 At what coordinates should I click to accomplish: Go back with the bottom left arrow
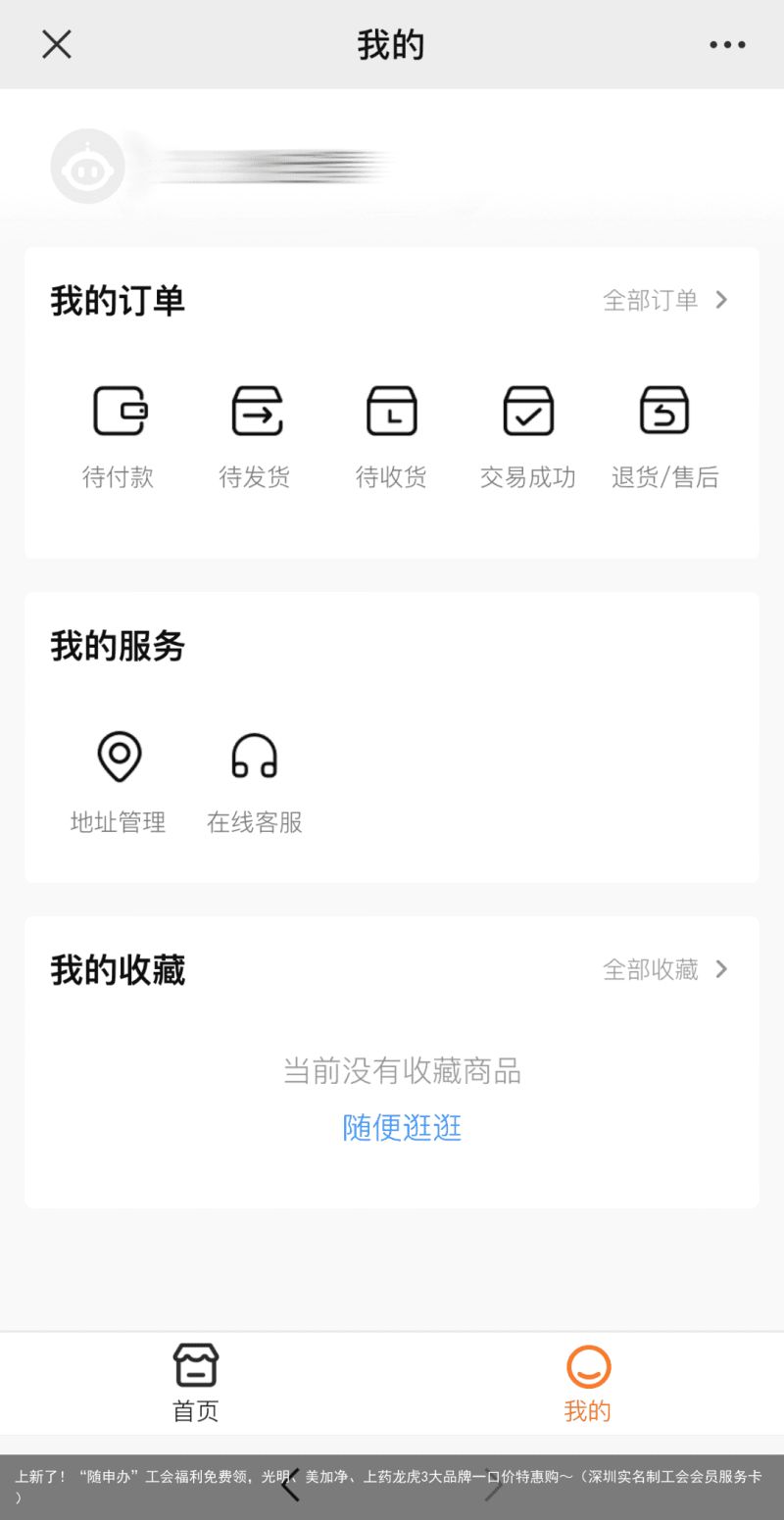click(290, 1486)
